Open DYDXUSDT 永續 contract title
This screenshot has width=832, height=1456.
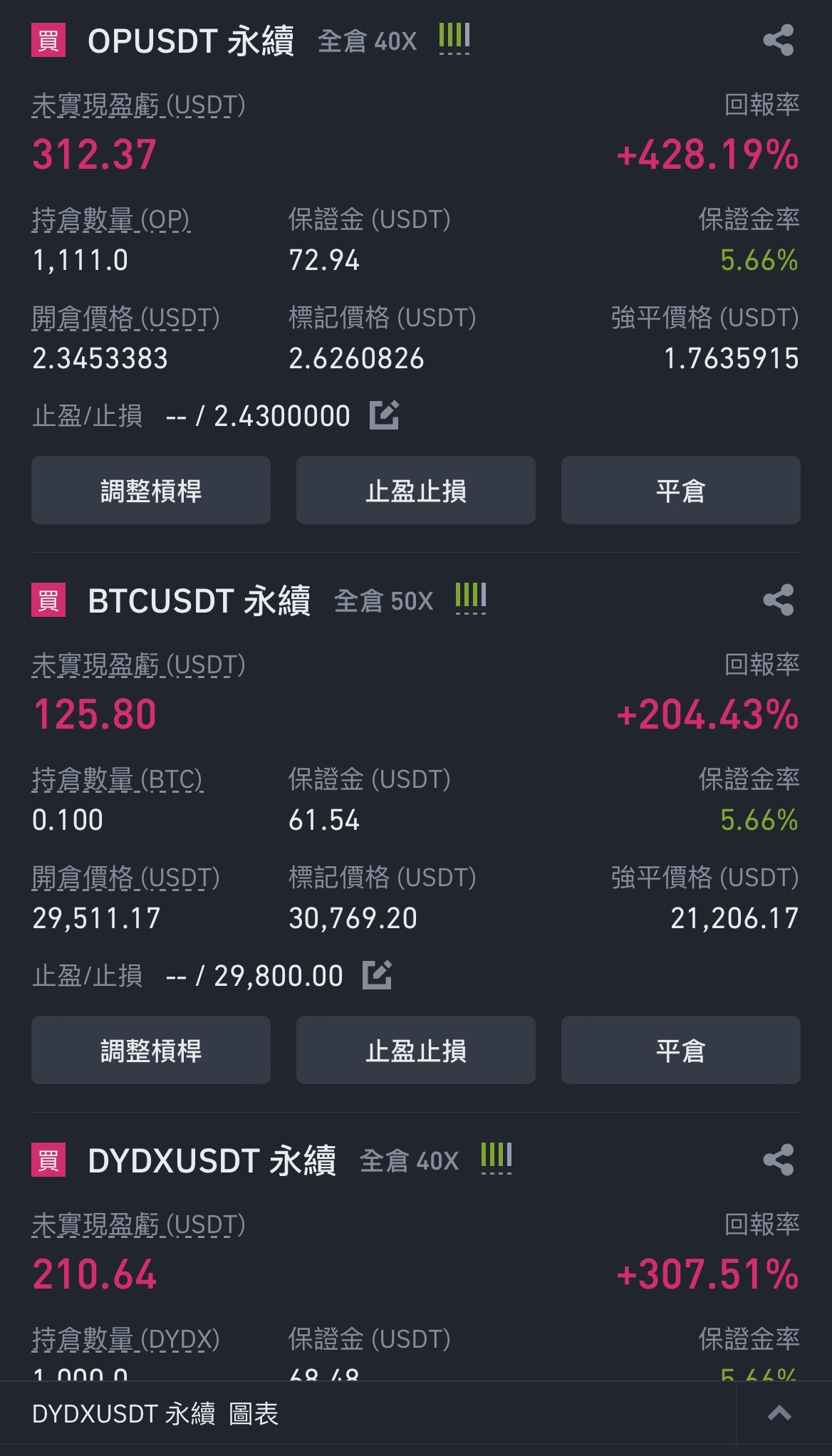point(212,1161)
